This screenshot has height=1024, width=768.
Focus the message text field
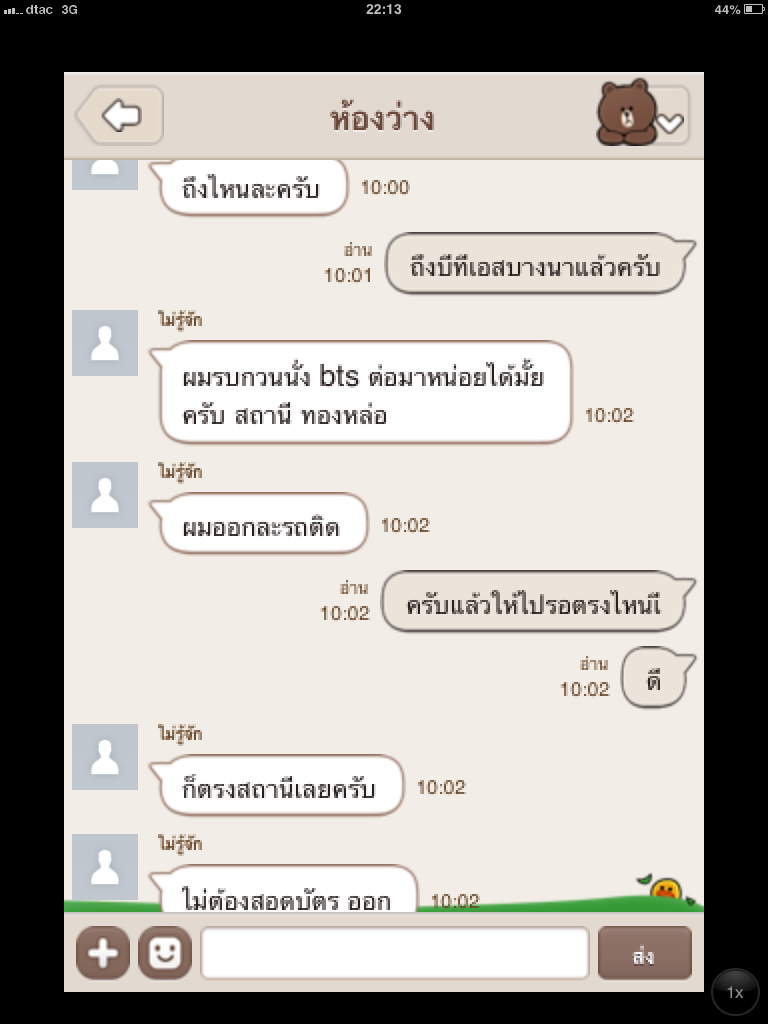coord(395,953)
